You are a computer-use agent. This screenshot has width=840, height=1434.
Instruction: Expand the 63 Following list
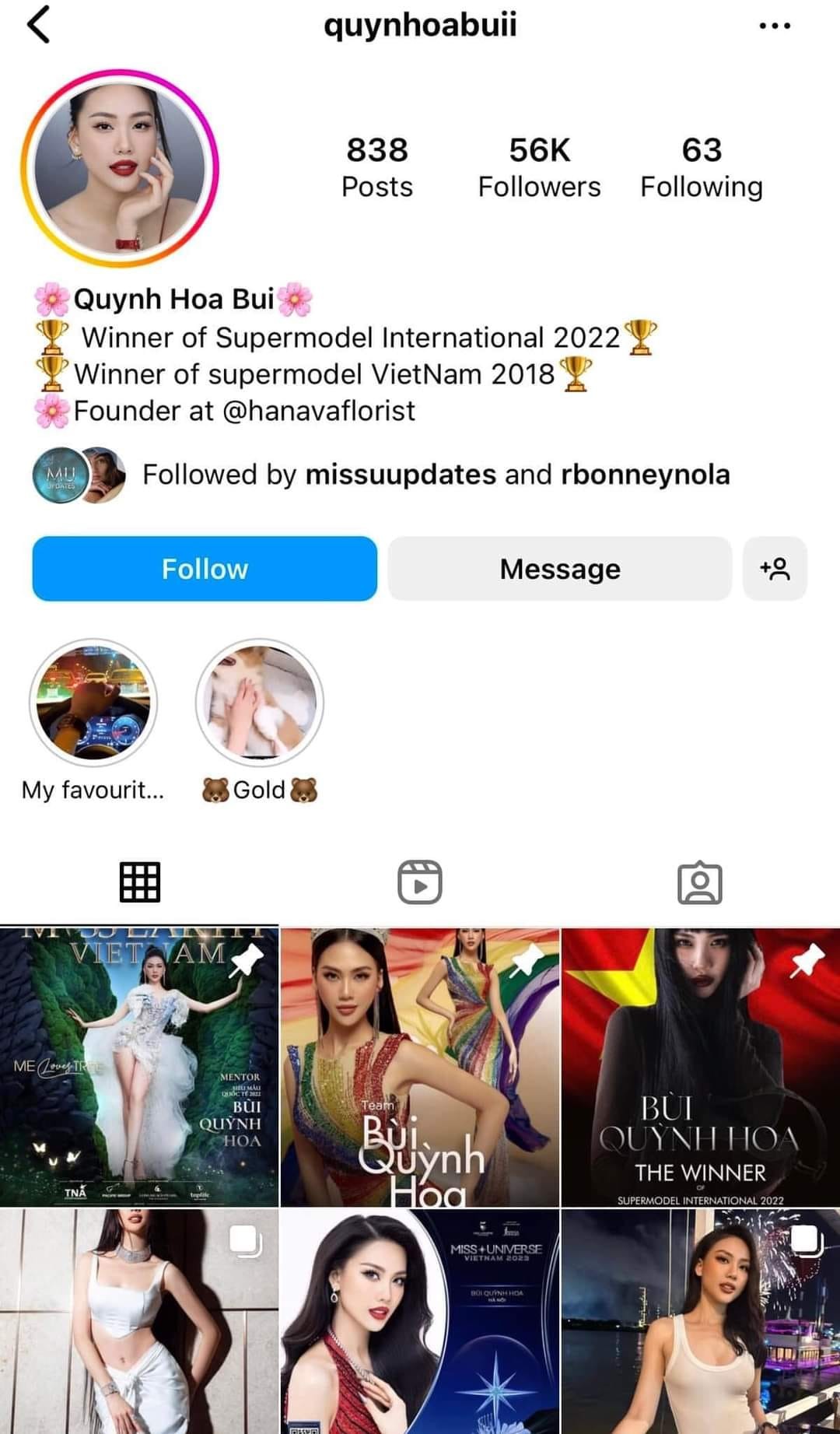tap(701, 165)
